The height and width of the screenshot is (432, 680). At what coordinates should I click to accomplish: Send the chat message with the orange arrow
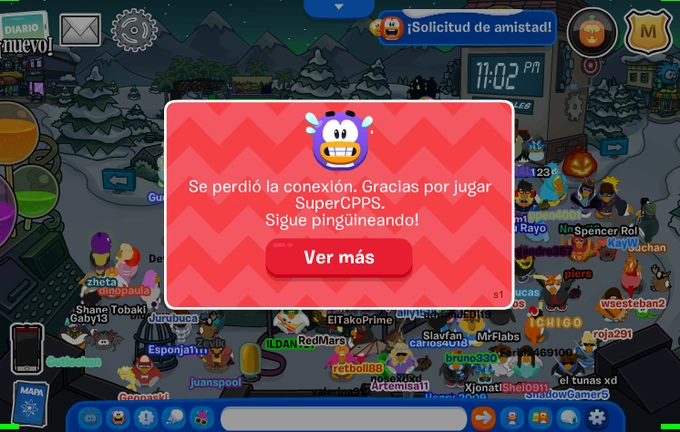click(x=484, y=418)
